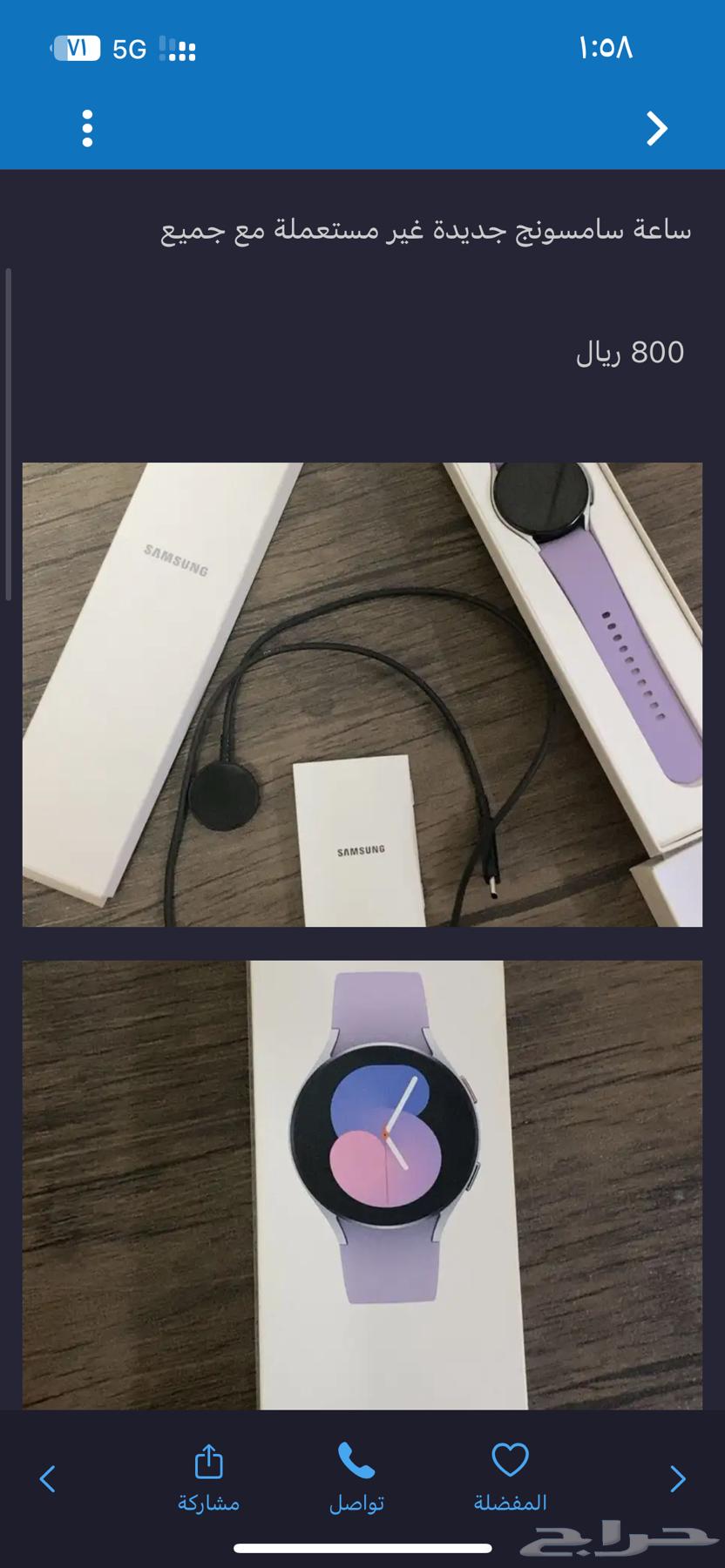
Task: Tap the back arrow in the header
Action: pos(657,128)
